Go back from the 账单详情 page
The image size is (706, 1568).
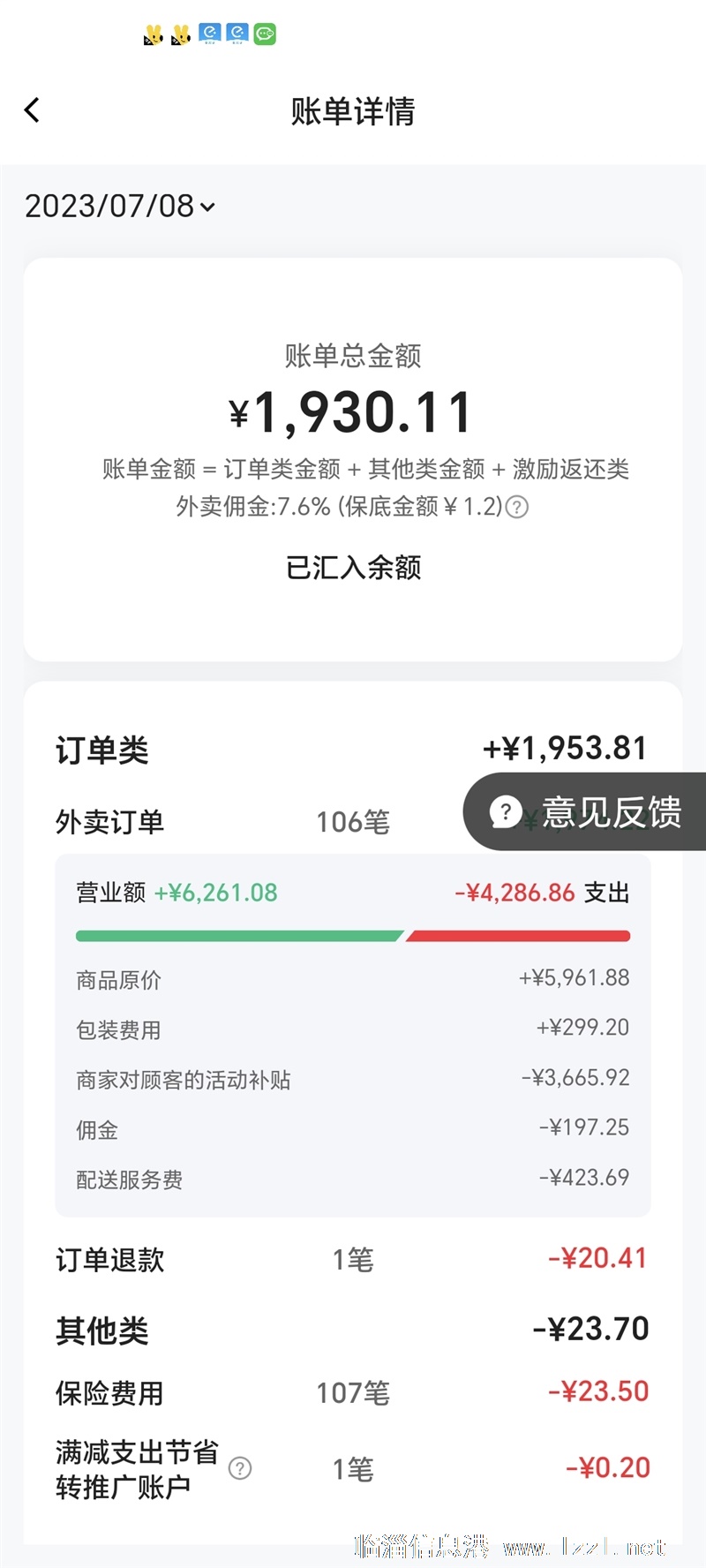coord(33,110)
